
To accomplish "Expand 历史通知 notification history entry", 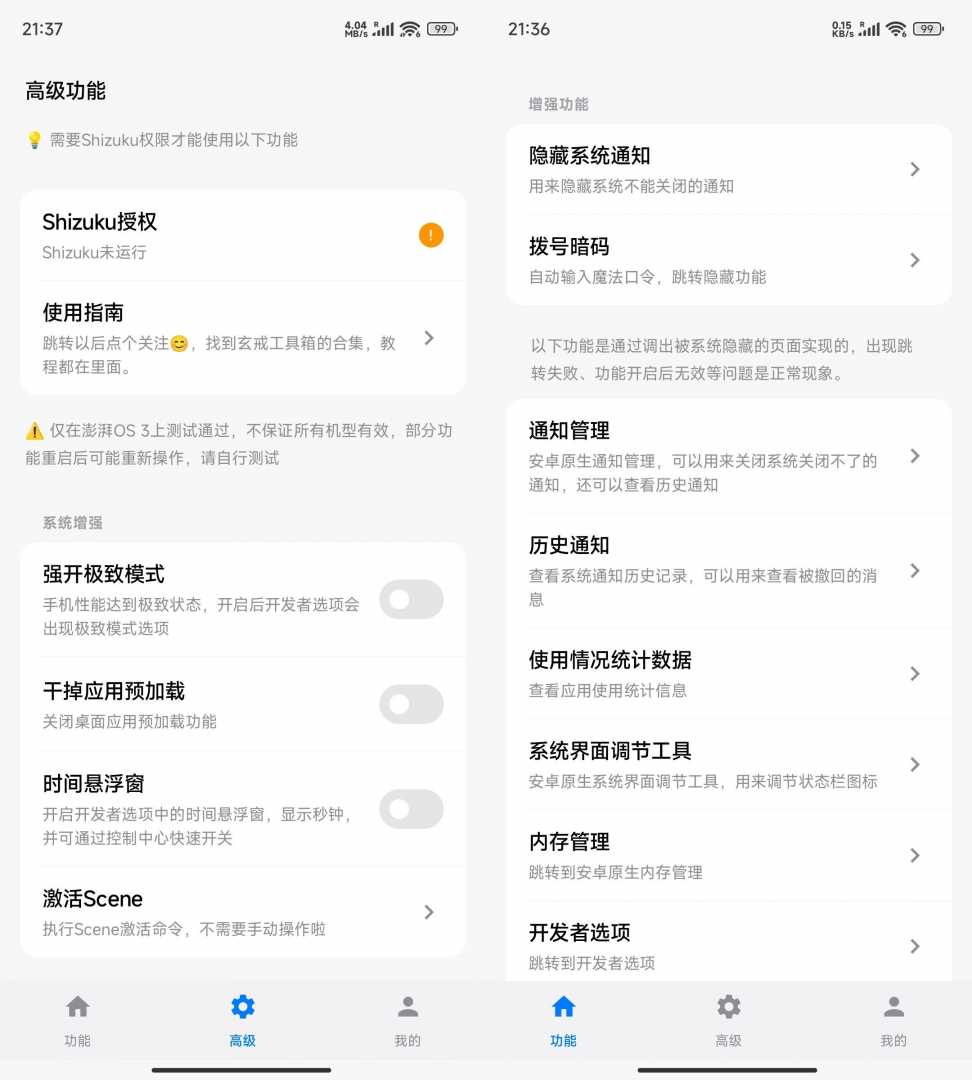I will pos(914,571).
